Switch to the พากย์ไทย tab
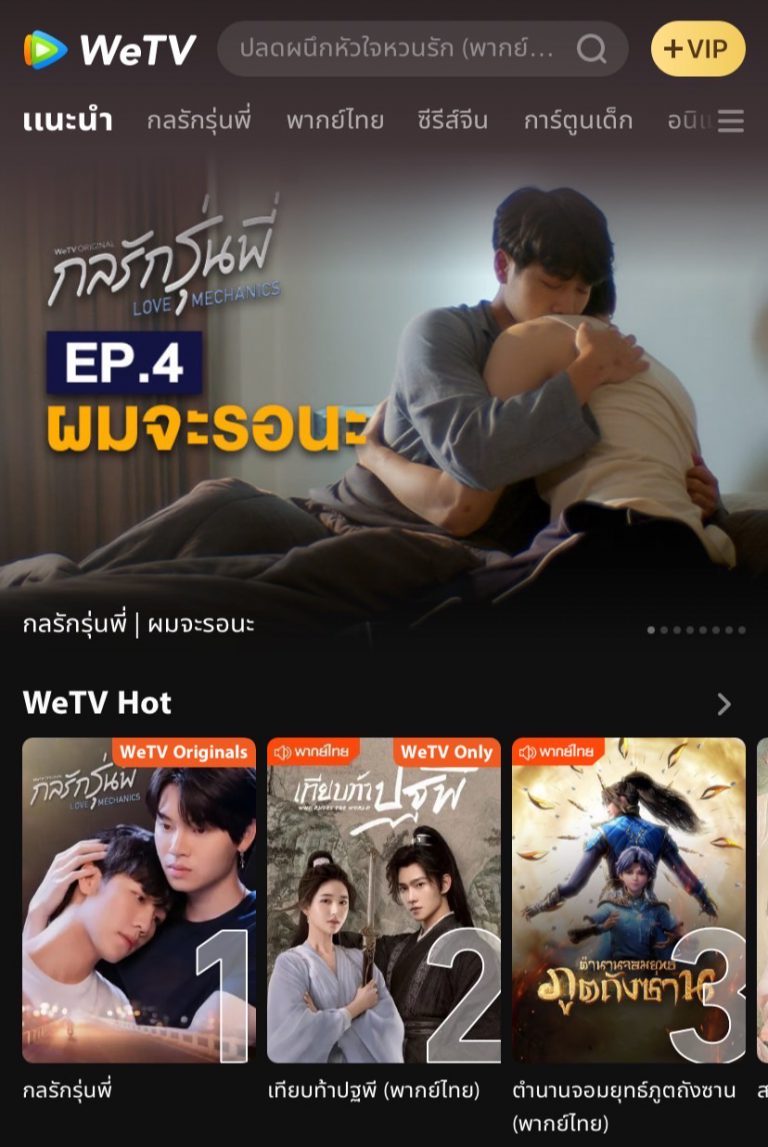The height and width of the screenshot is (1147, 768). pyautogui.click(x=335, y=122)
